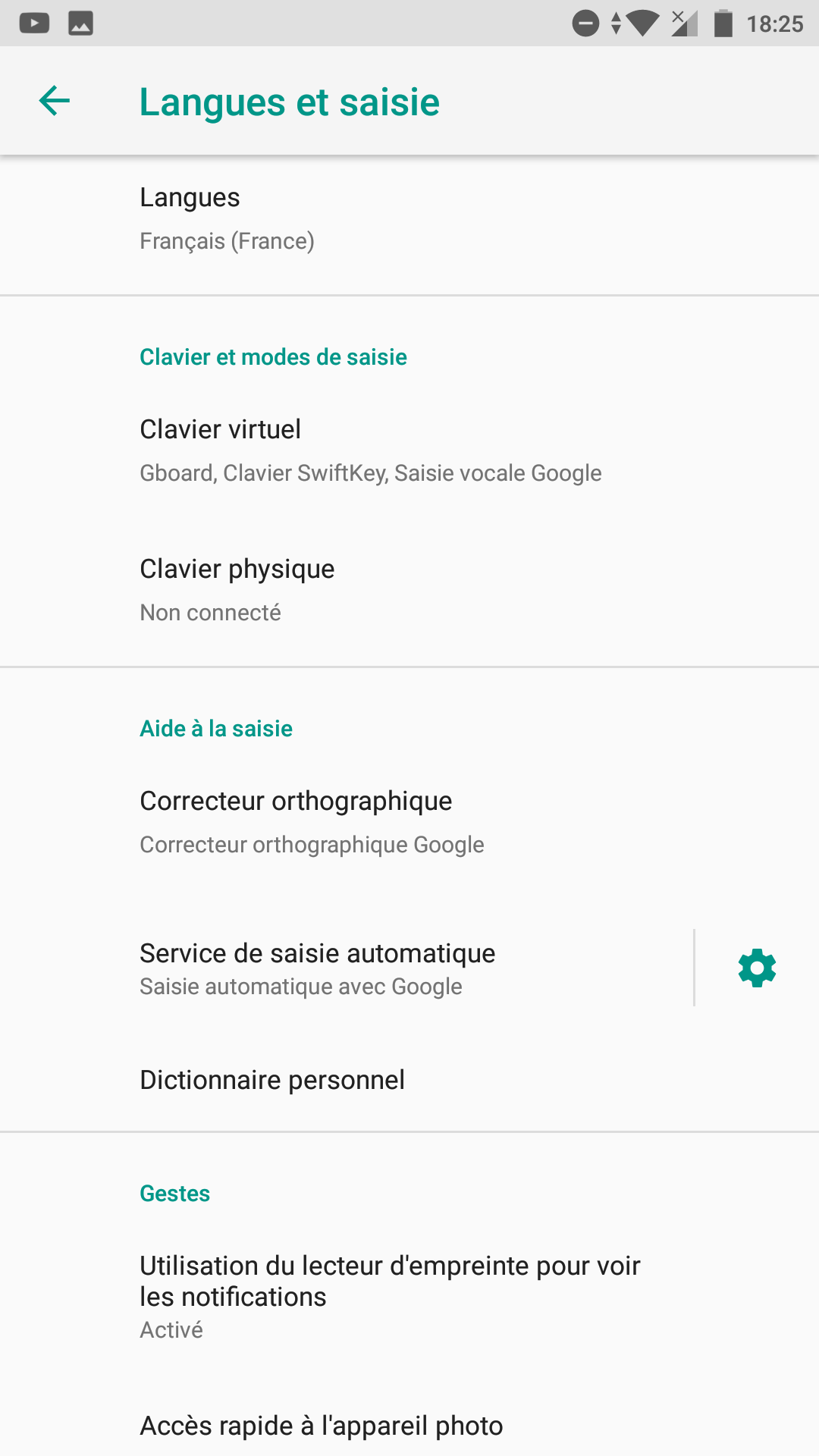Open Correcteur orthographique
Viewport: 819px width, 1456px height.
click(409, 823)
